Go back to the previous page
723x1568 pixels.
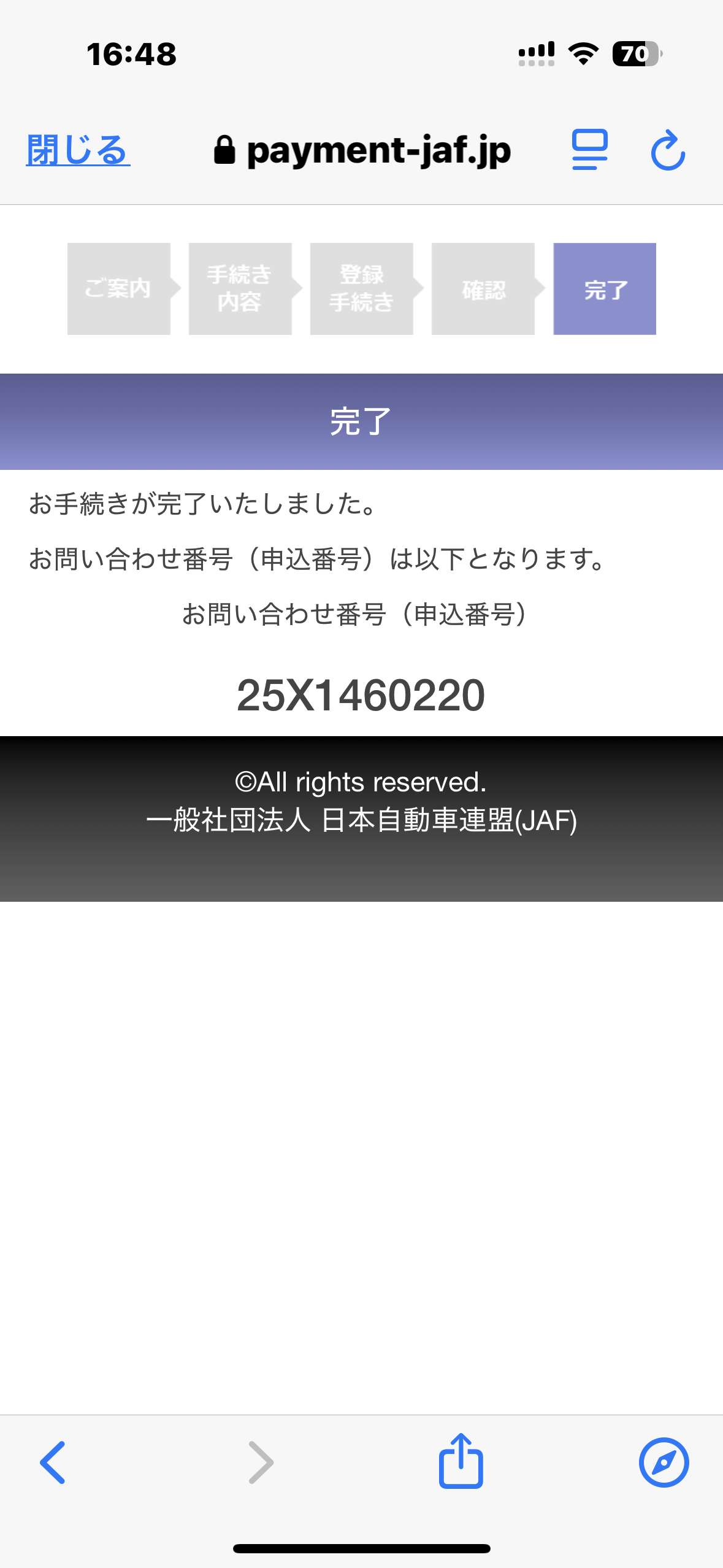coord(53,1462)
